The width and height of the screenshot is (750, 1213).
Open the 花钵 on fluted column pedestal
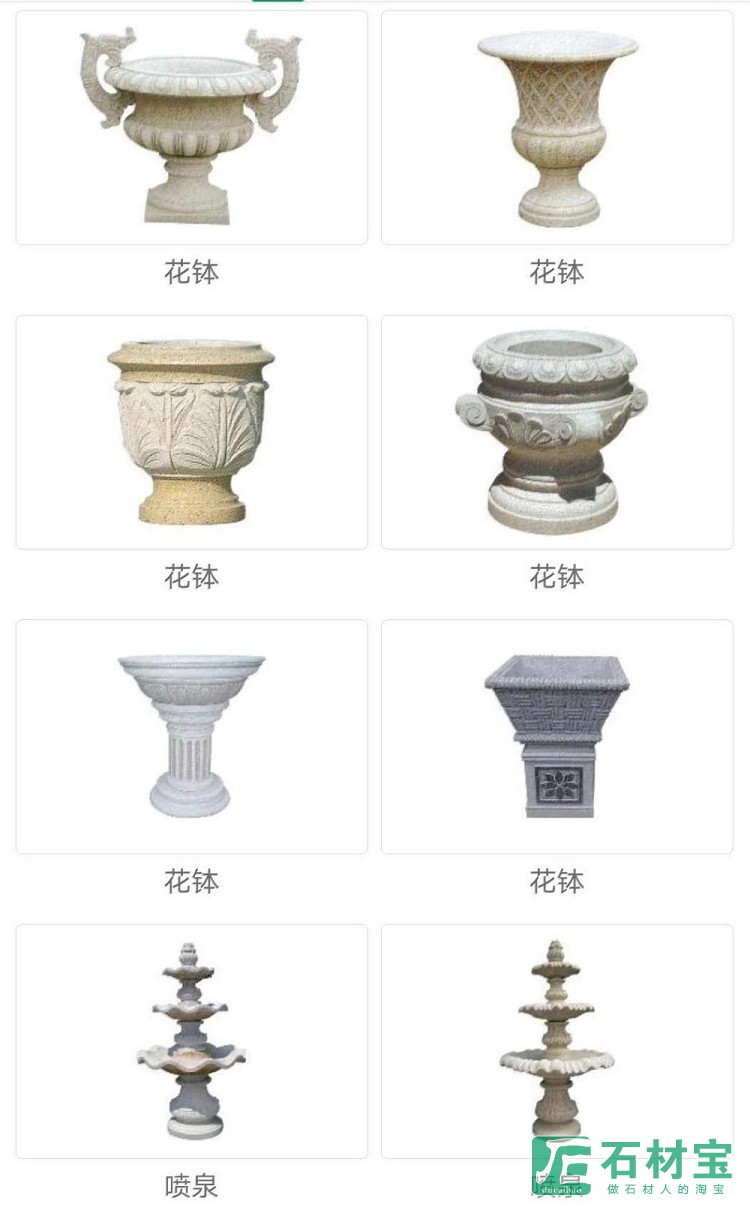pyautogui.click(x=191, y=736)
